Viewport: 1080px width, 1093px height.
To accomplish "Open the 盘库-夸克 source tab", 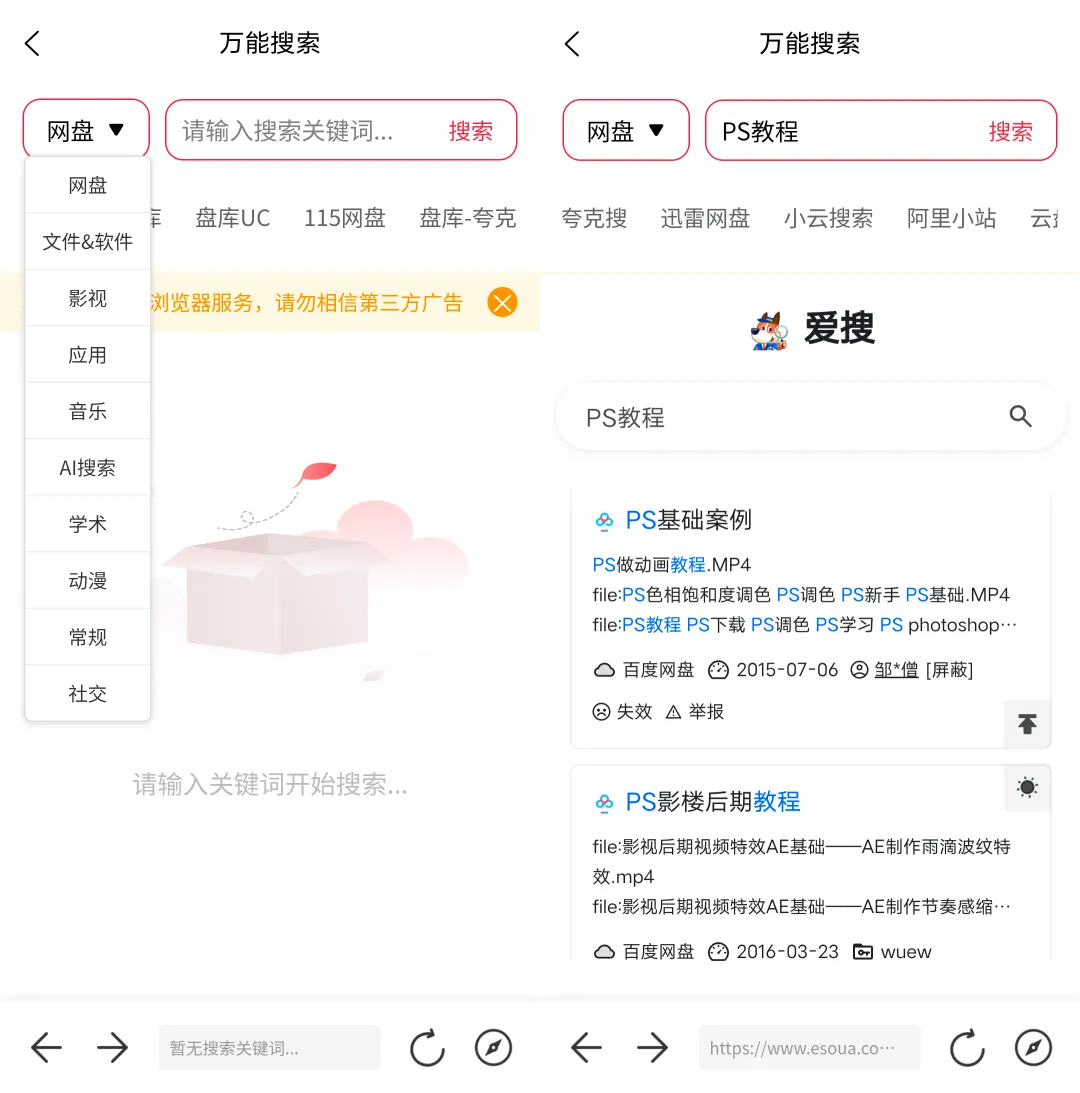I will tap(467, 218).
